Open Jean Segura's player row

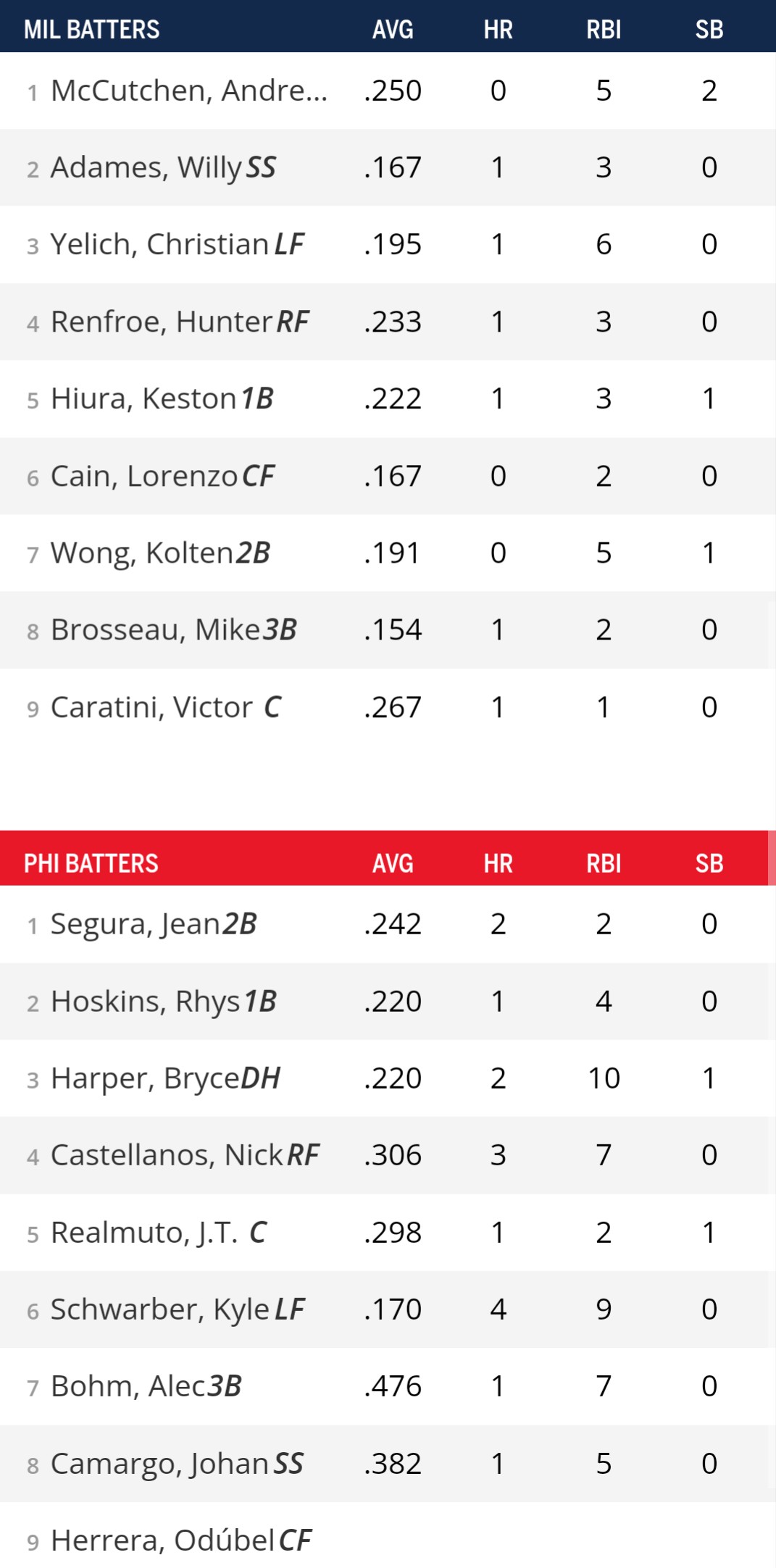(153, 924)
